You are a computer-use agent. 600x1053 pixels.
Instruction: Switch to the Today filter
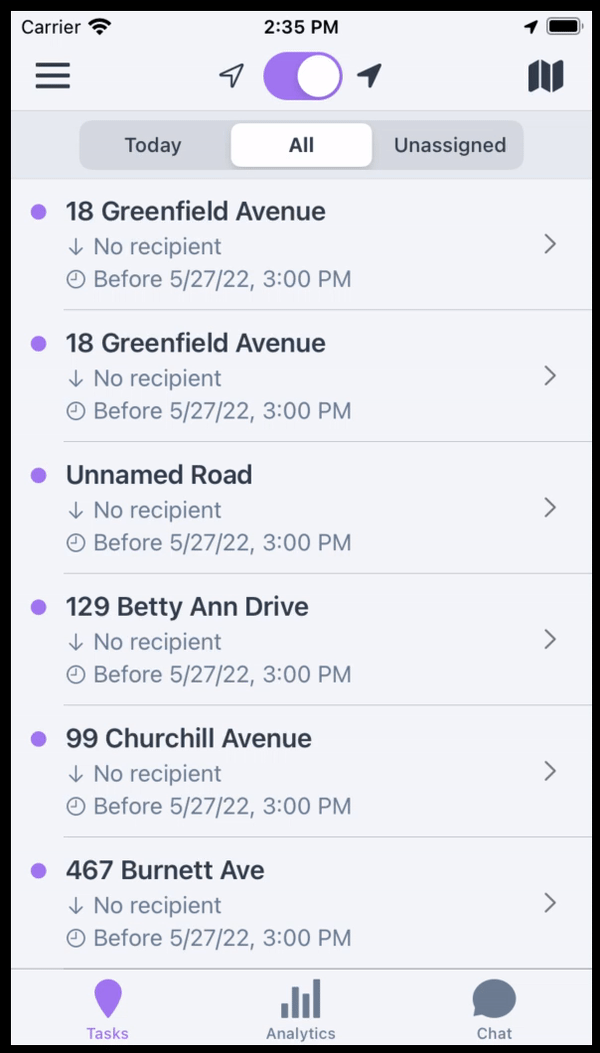click(153, 145)
